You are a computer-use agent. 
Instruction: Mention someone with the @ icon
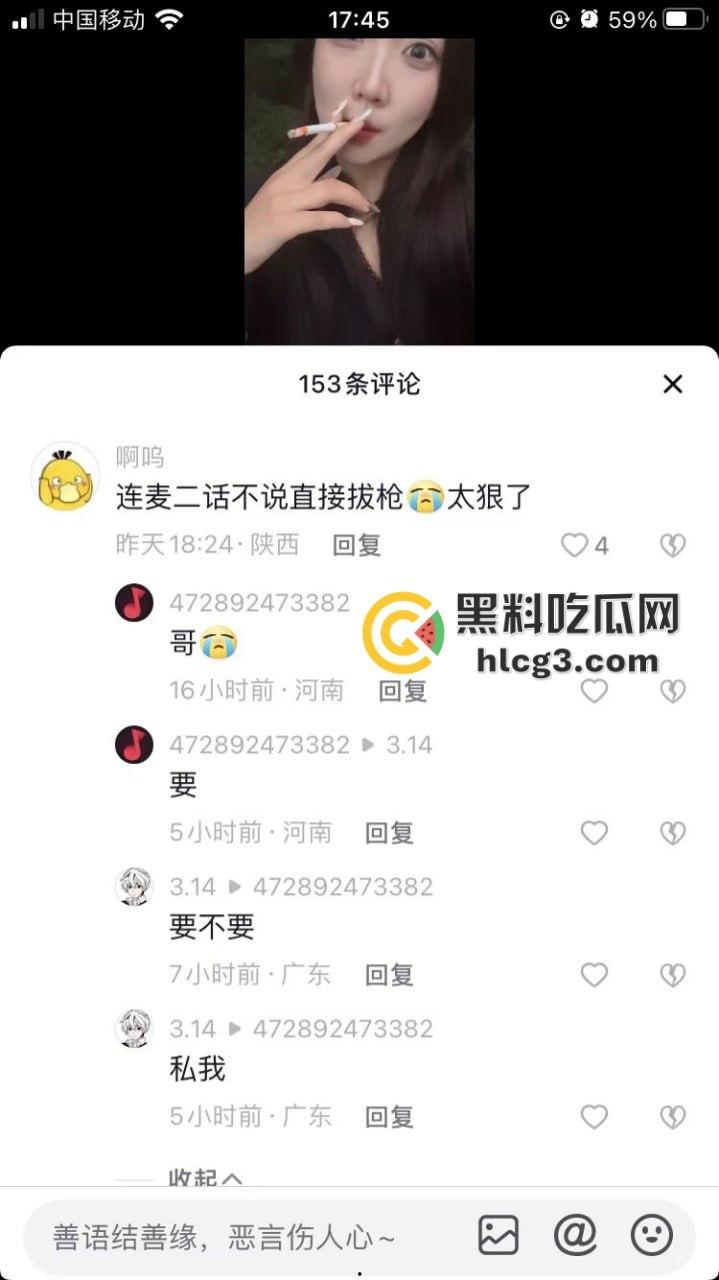[575, 1236]
